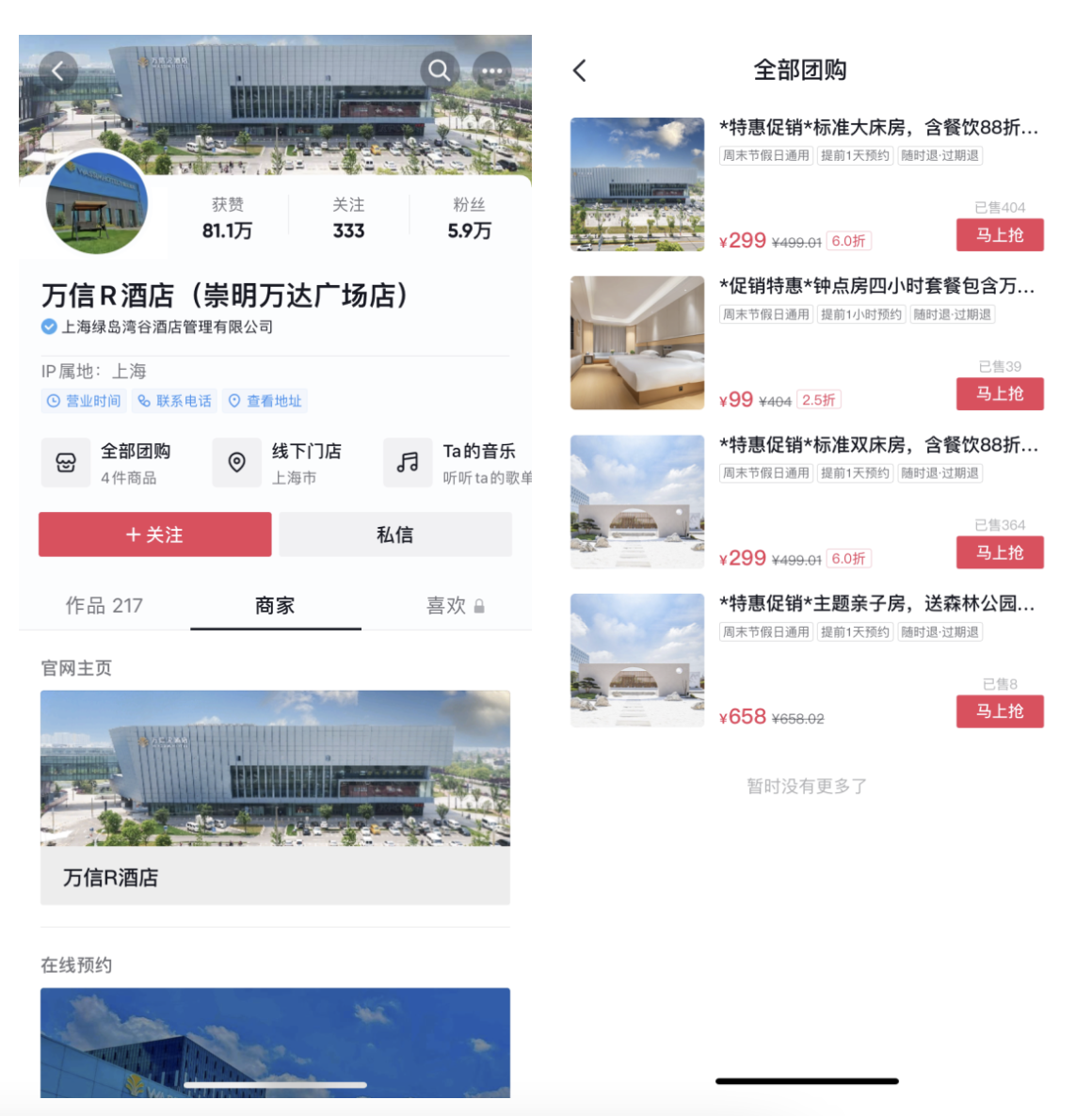The image size is (1092, 1116).
Task: Tap the page indicator bar under 在线预约 image
Action: pos(276,1084)
